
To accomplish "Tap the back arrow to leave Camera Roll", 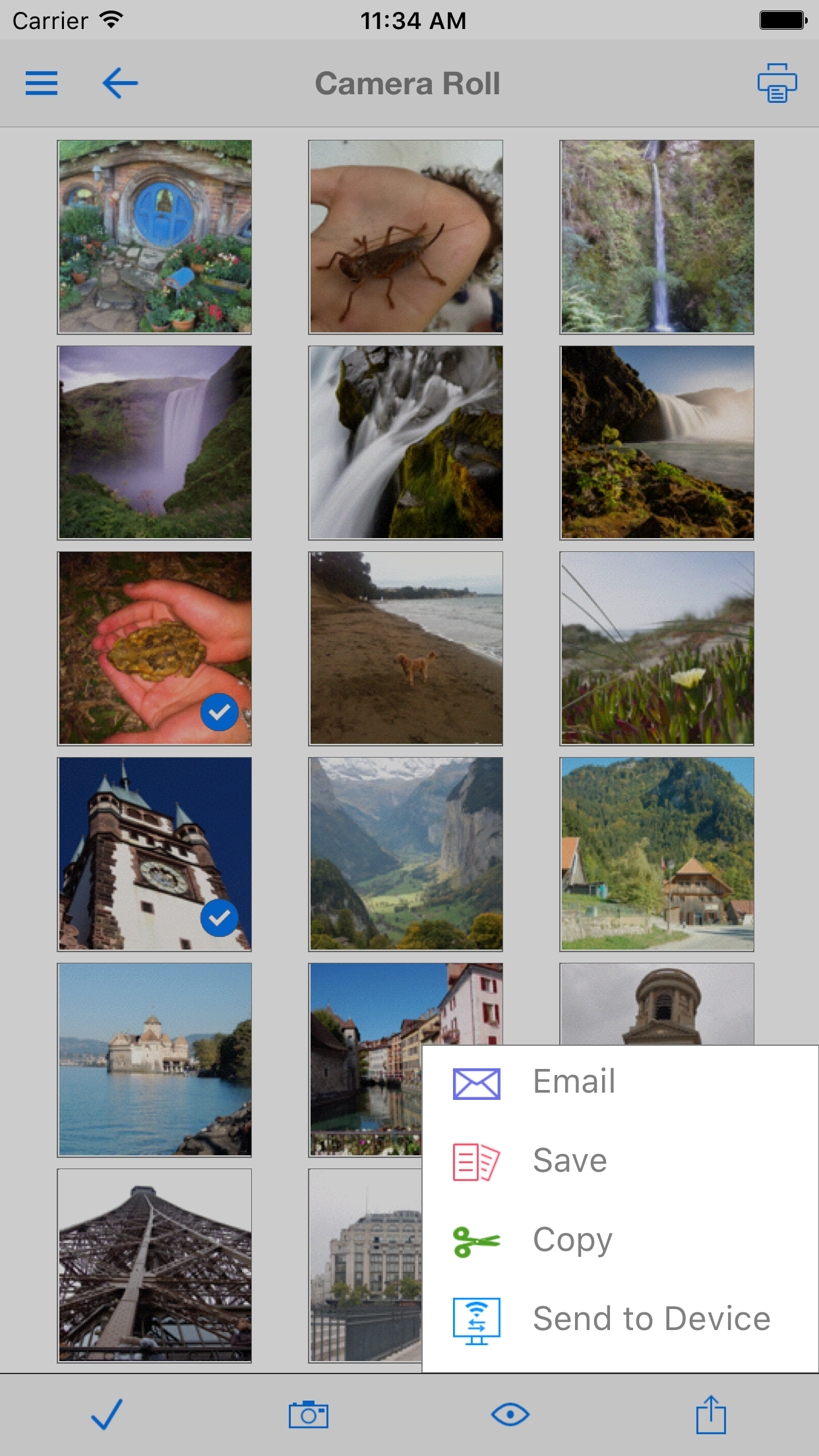I will (120, 83).
